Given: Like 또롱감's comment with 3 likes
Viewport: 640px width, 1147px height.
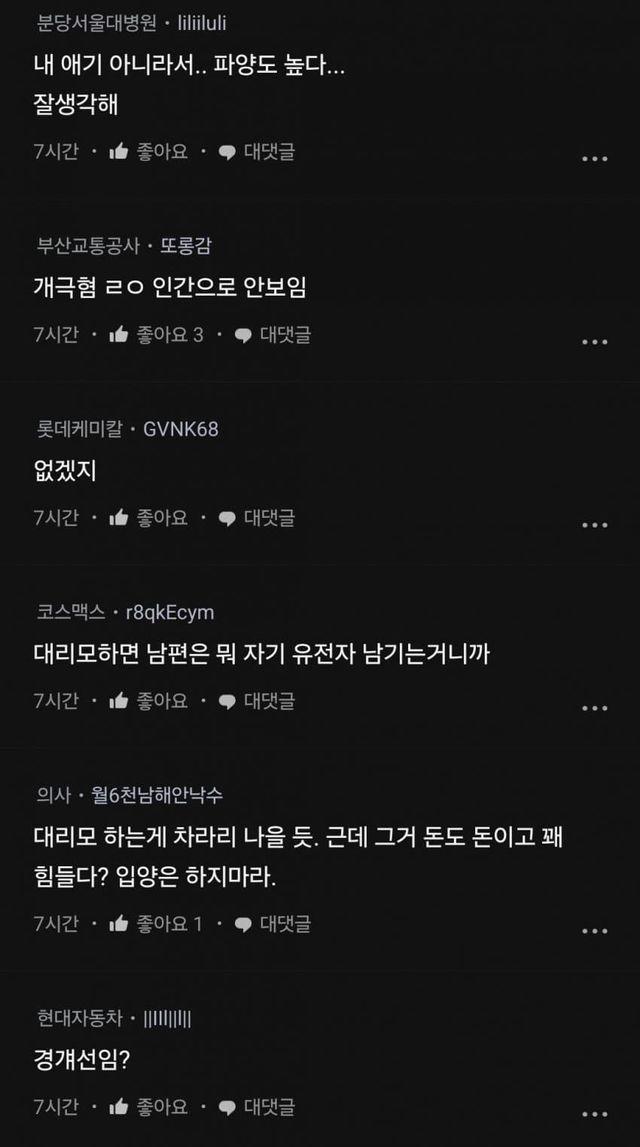Looking at the screenshot, I should (155, 335).
